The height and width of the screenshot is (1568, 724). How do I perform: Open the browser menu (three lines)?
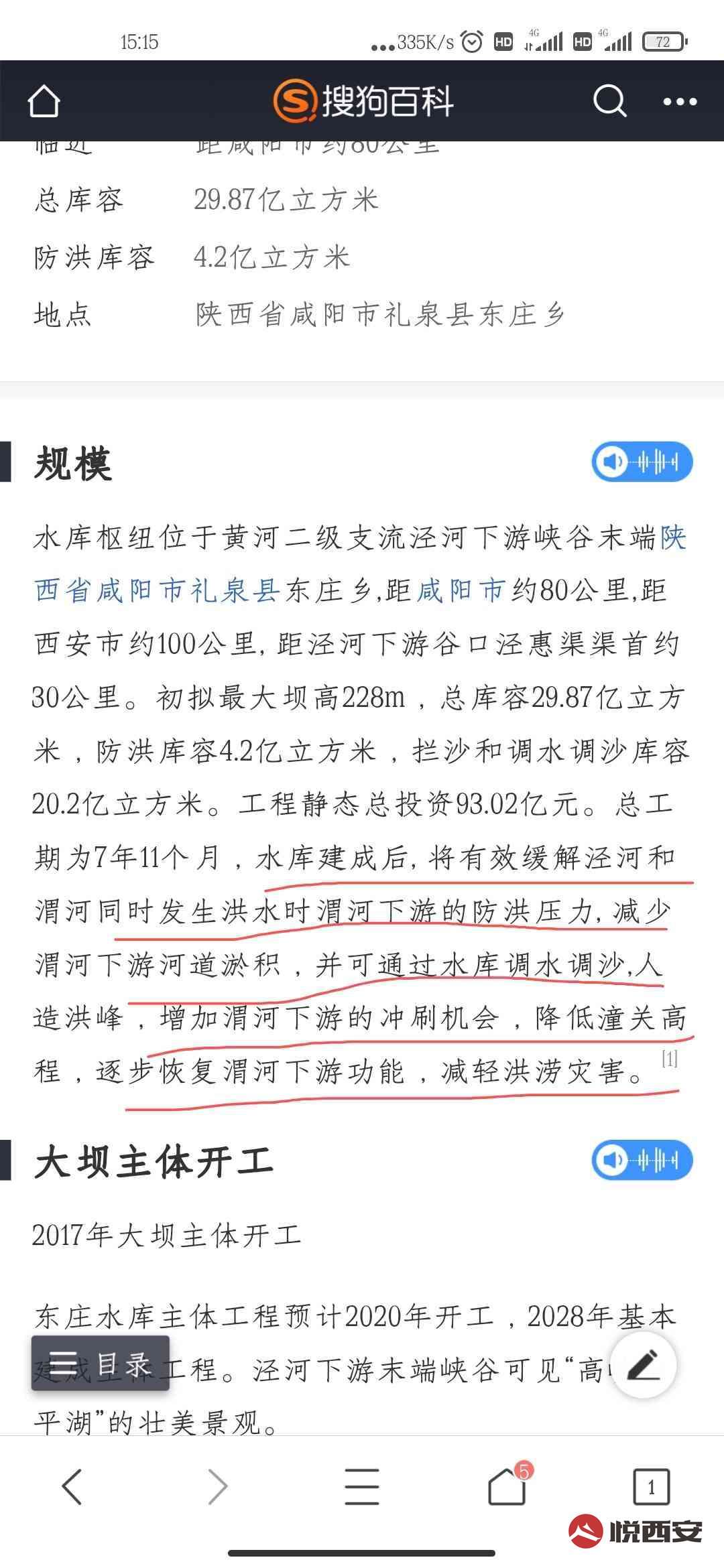pos(362,1488)
